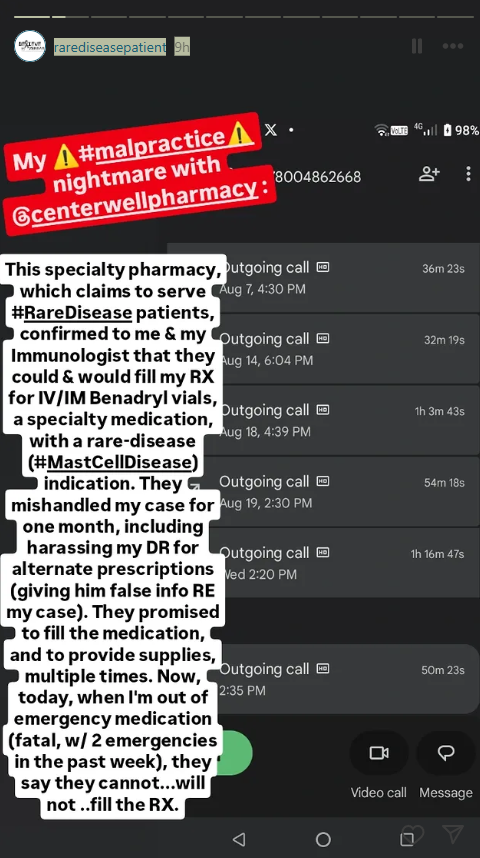The image size is (480, 858).
Task: Open the #MastCellDisease hashtag
Action: (x=113, y=462)
